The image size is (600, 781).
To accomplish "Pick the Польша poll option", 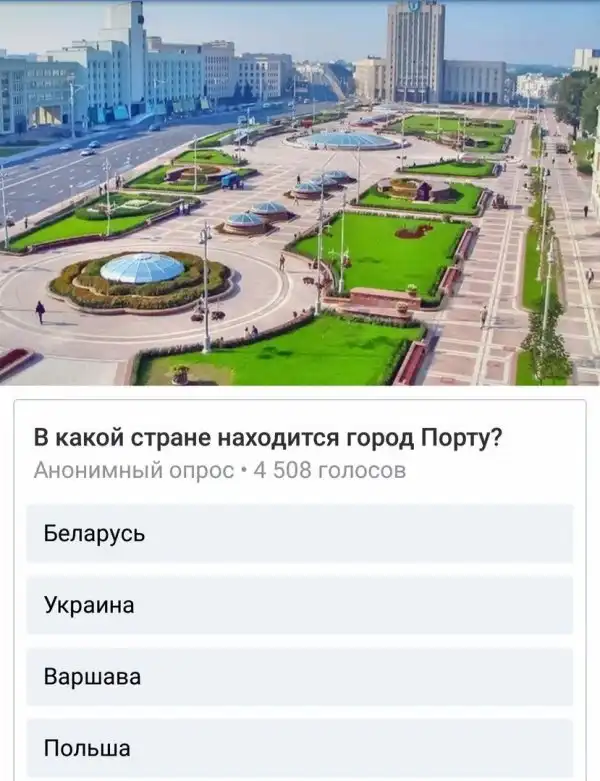I will pyautogui.click(x=299, y=748).
